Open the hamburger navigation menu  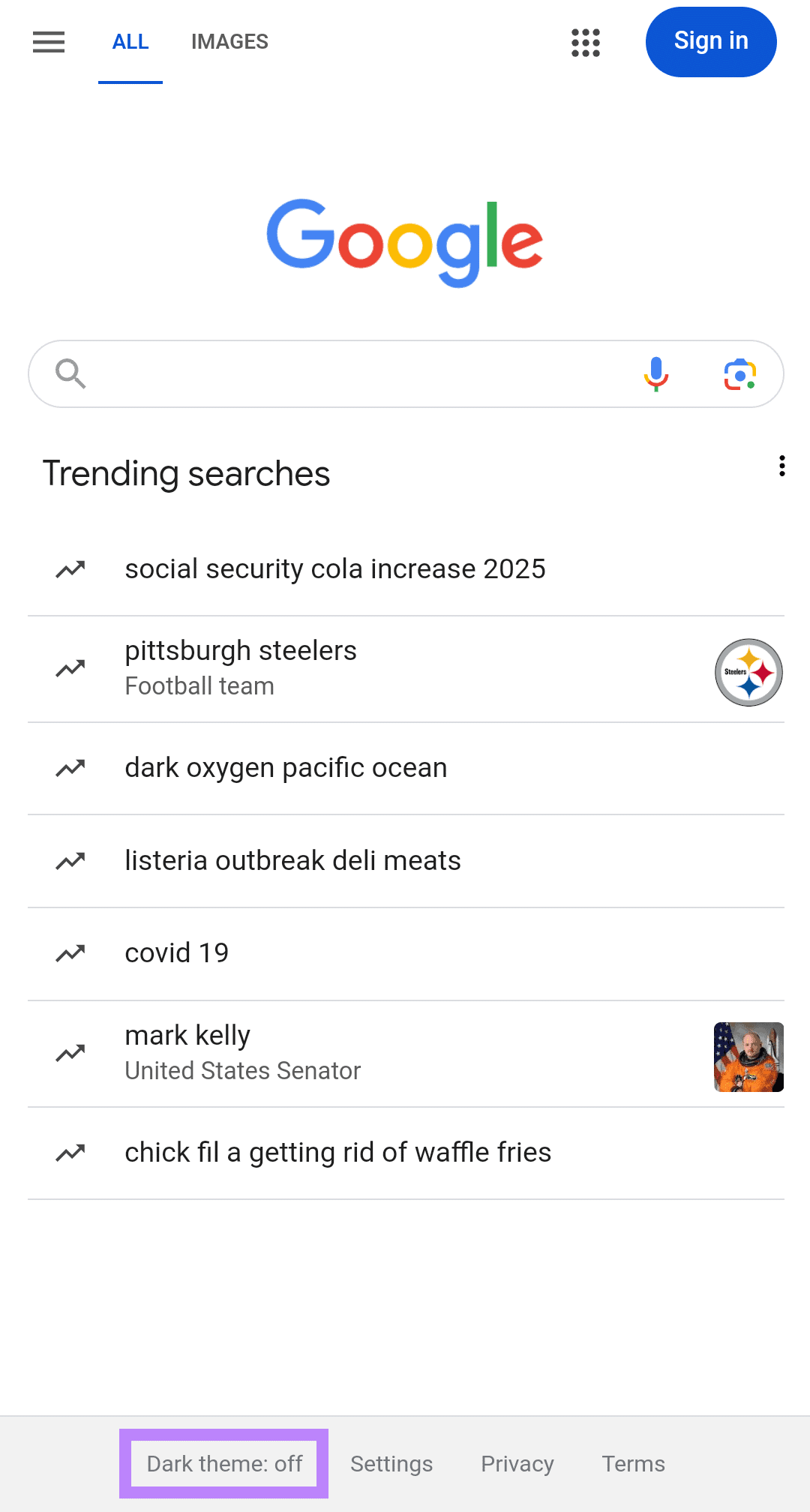tap(48, 43)
